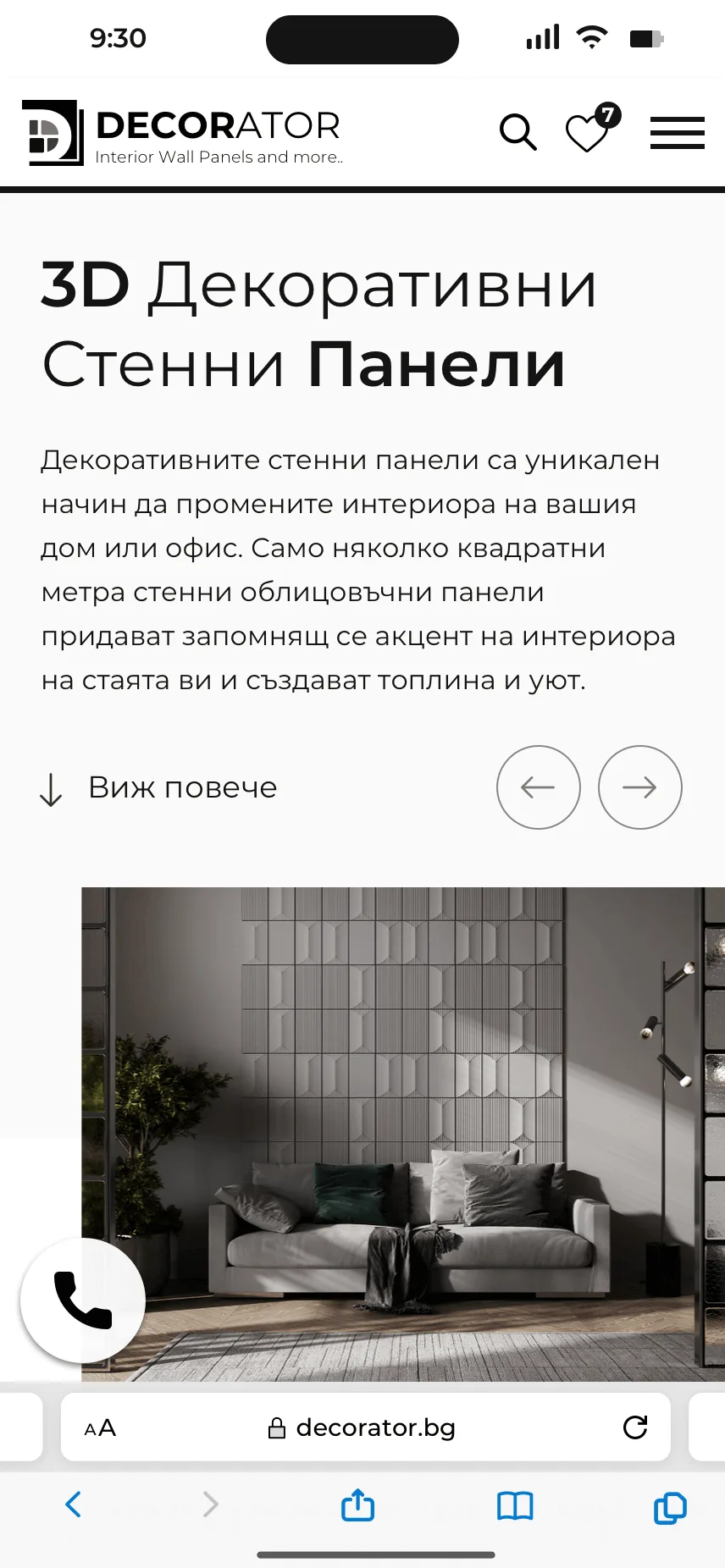
Task: Open the hamburger menu
Action: click(x=677, y=133)
